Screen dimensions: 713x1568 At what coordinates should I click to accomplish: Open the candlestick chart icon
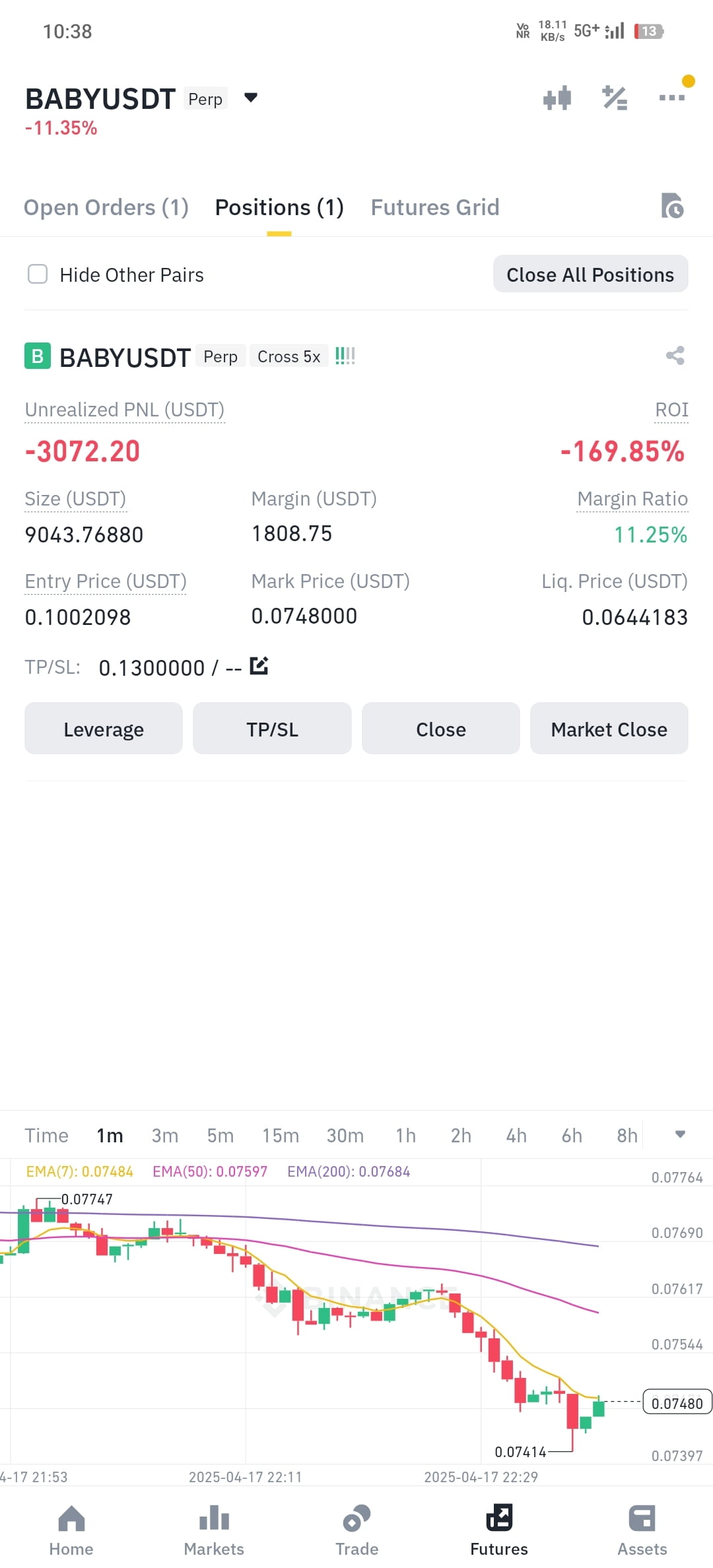(x=557, y=98)
